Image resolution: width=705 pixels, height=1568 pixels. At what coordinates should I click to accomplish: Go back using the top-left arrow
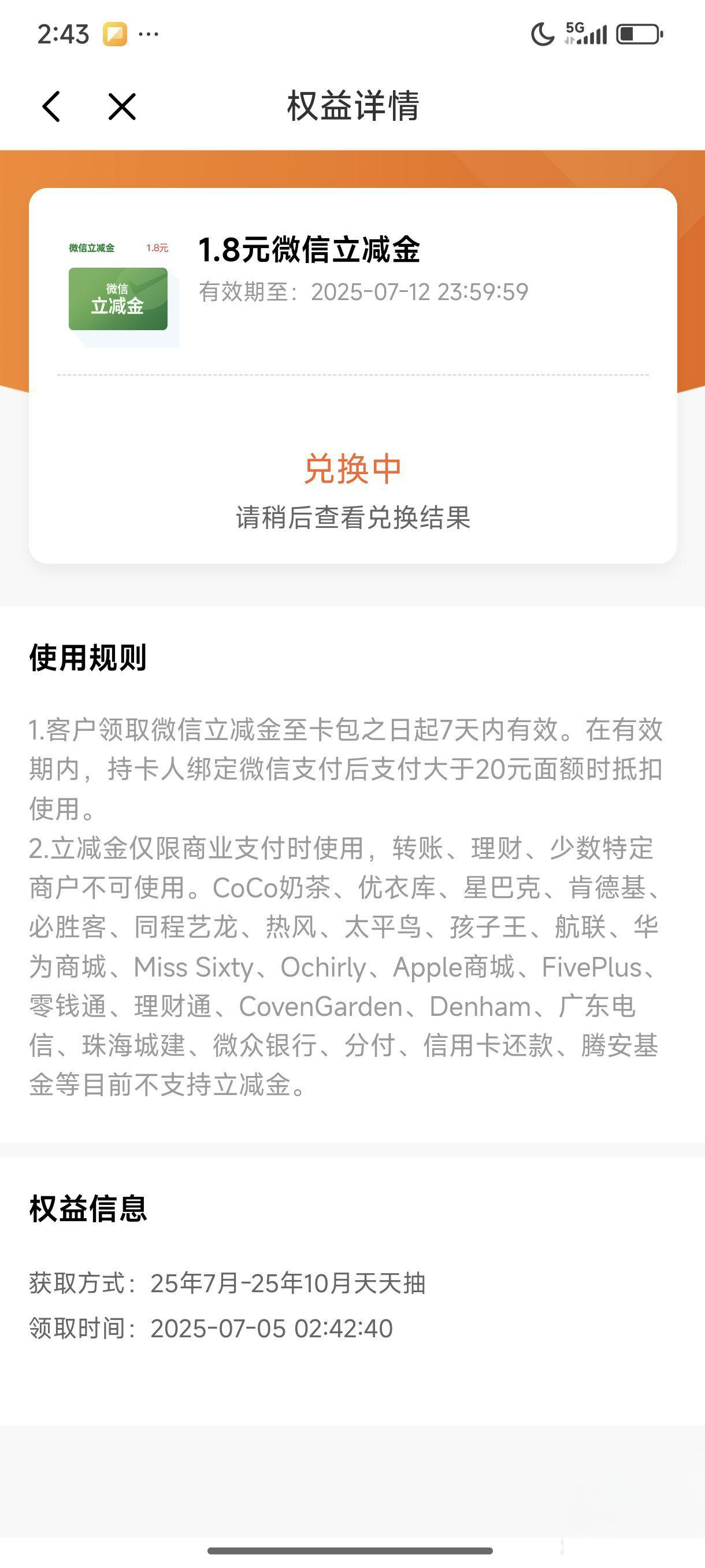tap(51, 106)
